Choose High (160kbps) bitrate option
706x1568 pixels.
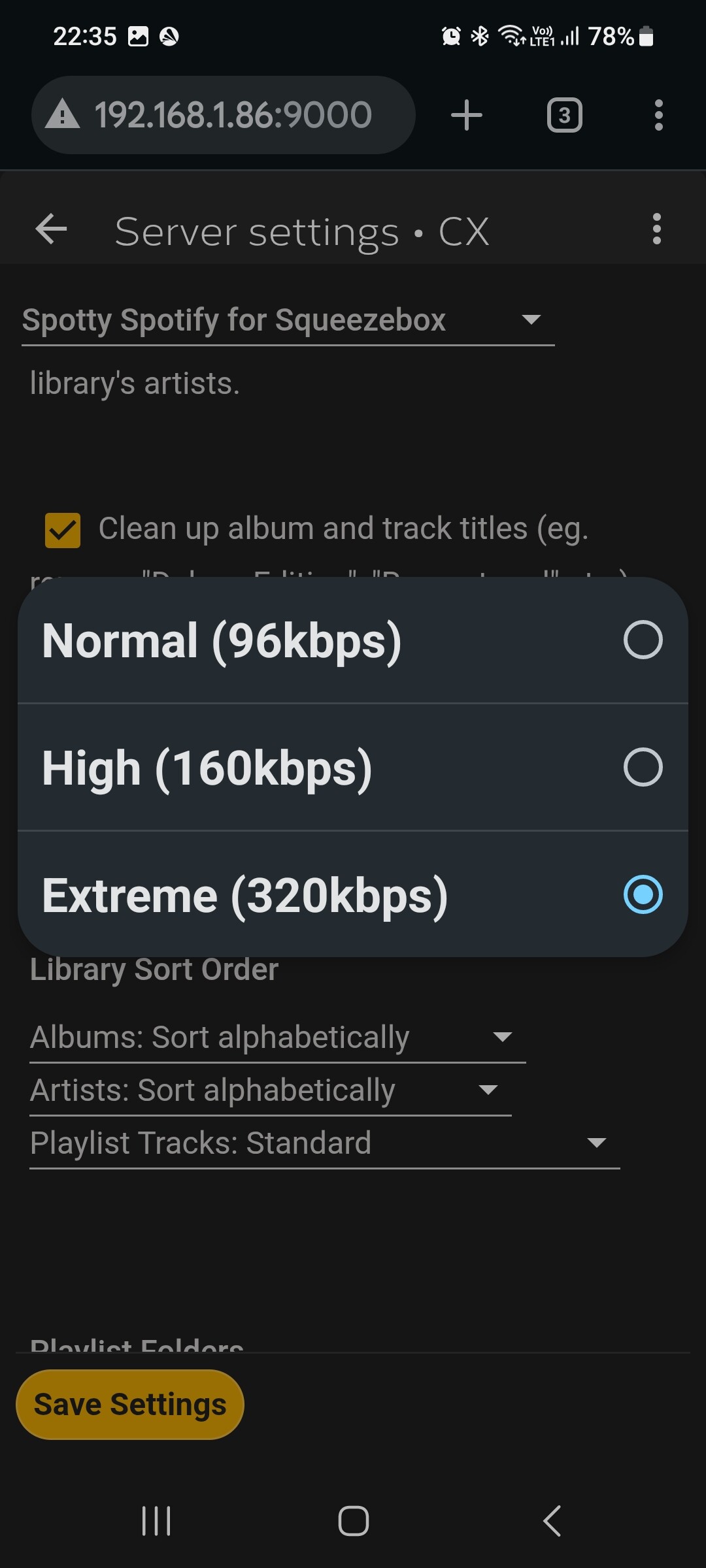click(353, 768)
